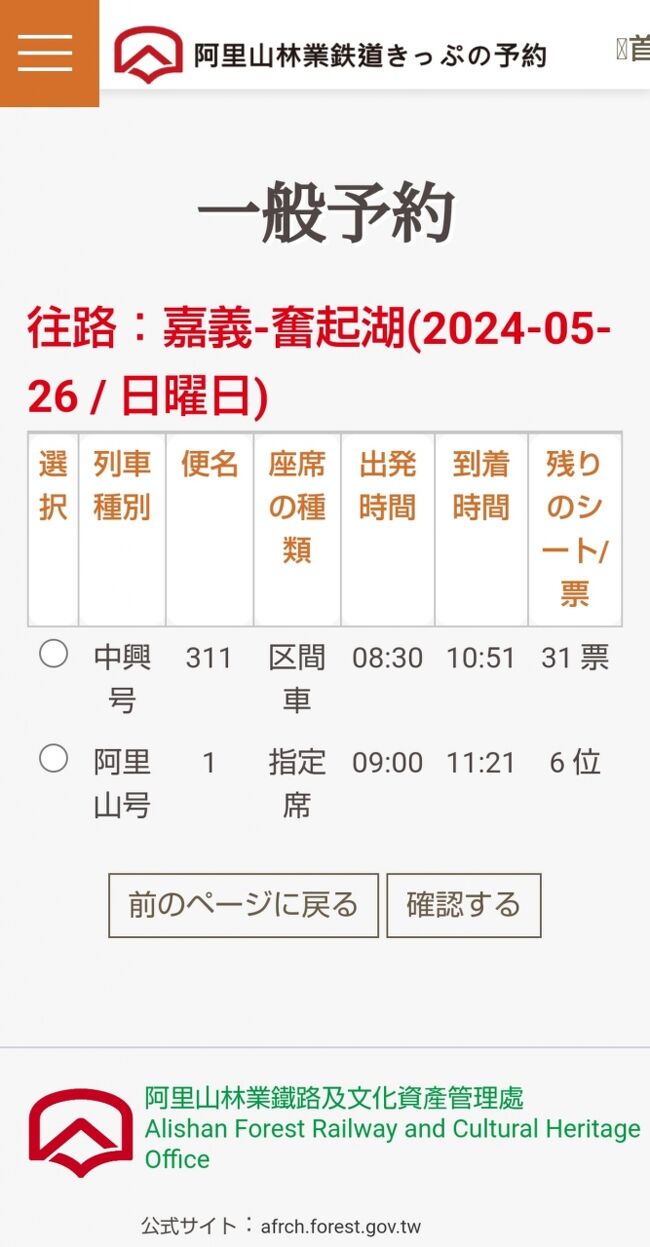This screenshot has height=1247, width=650.
Task: Tap 前のページに戻る button
Action: (x=243, y=905)
